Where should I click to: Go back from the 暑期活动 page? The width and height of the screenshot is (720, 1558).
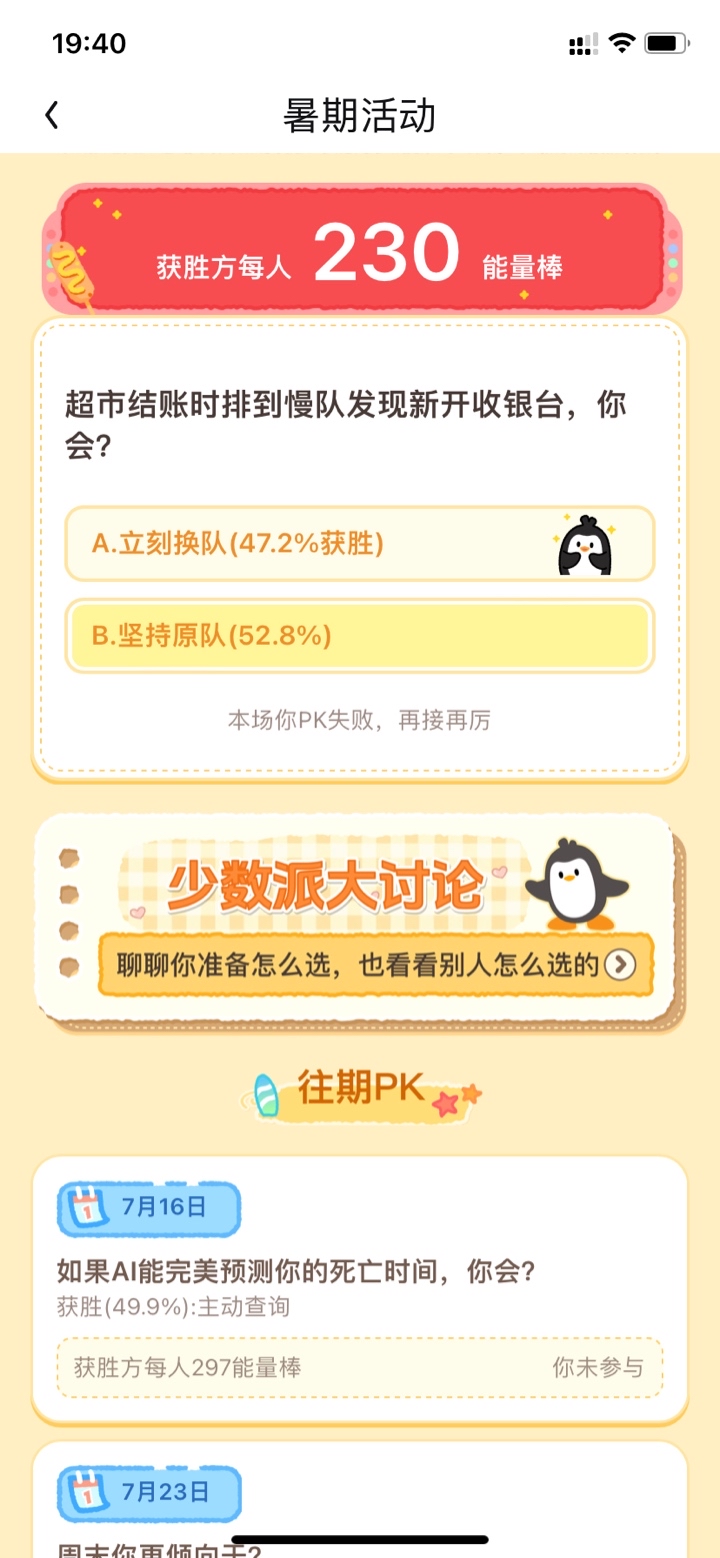[52, 116]
